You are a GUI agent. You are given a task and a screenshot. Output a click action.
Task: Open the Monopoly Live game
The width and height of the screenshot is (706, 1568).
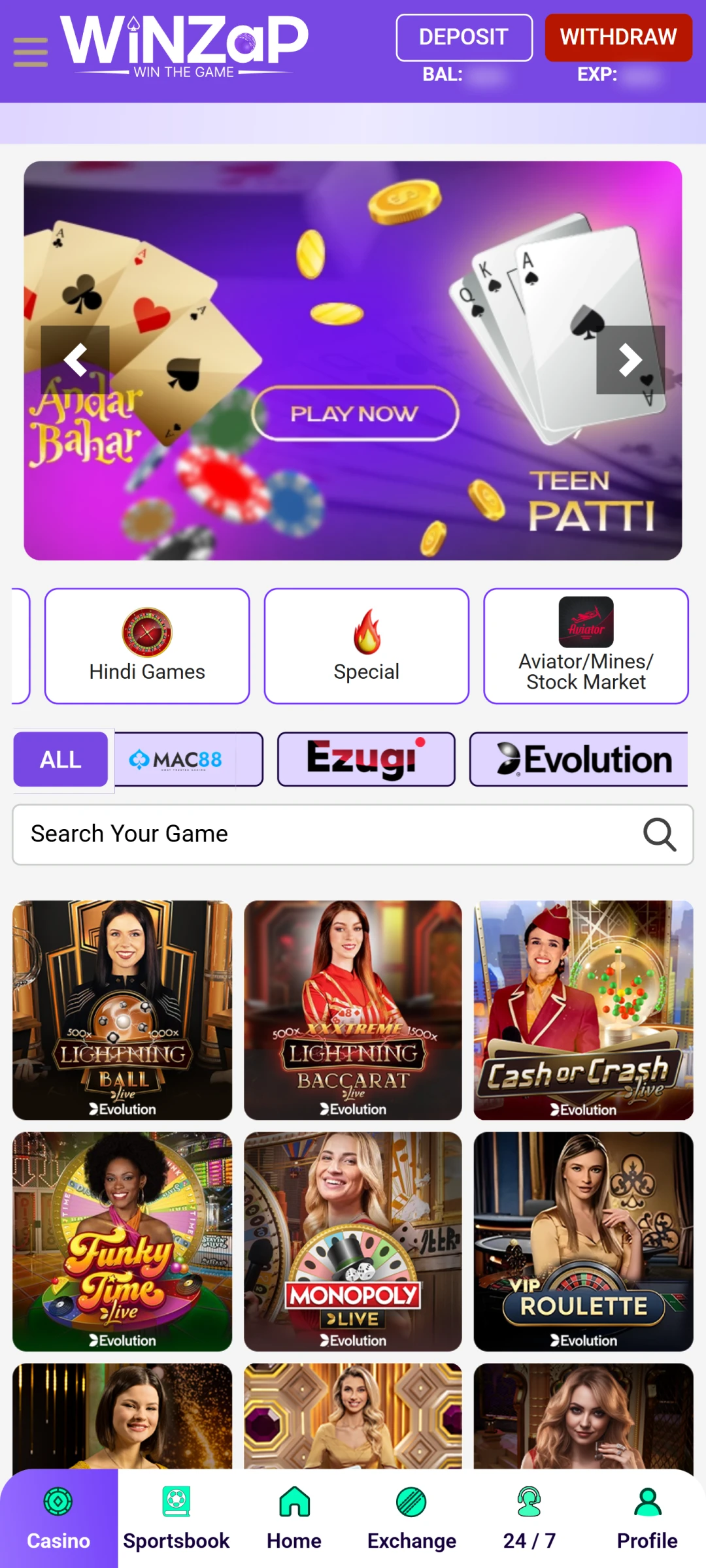click(x=353, y=1241)
